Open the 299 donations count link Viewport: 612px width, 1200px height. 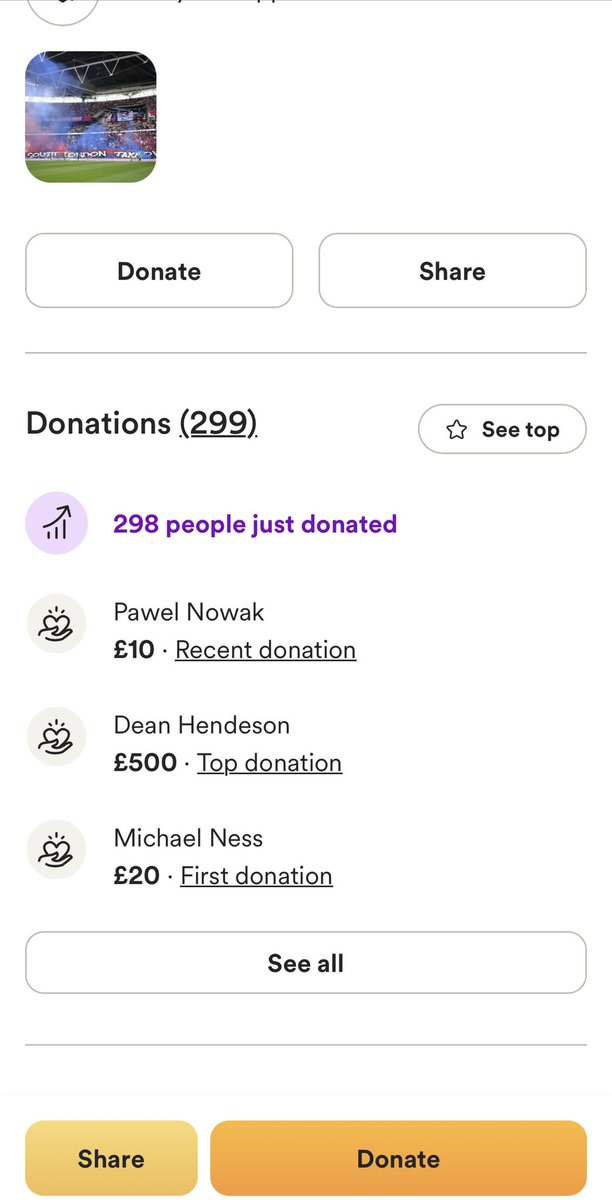218,423
